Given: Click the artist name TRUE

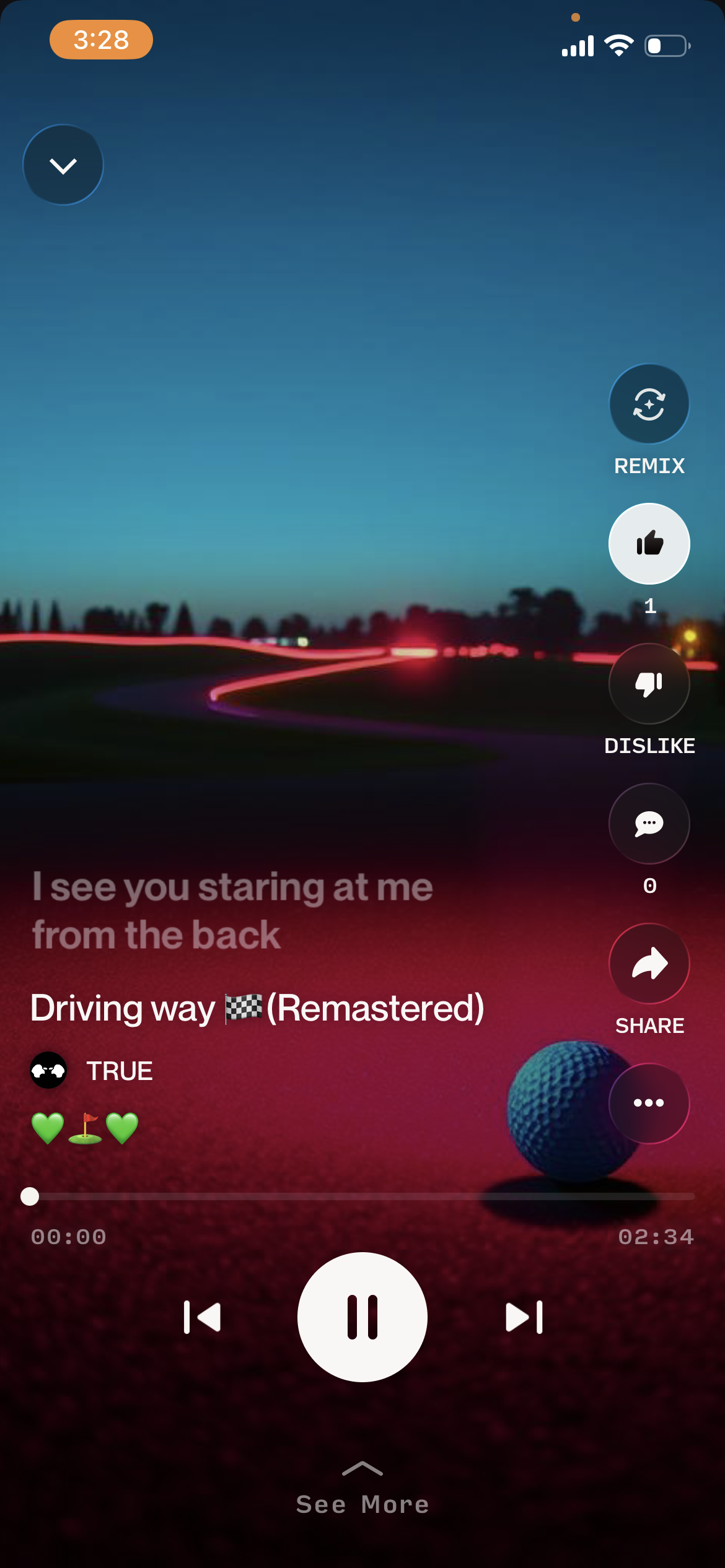Looking at the screenshot, I should pyautogui.click(x=119, y=1069).
